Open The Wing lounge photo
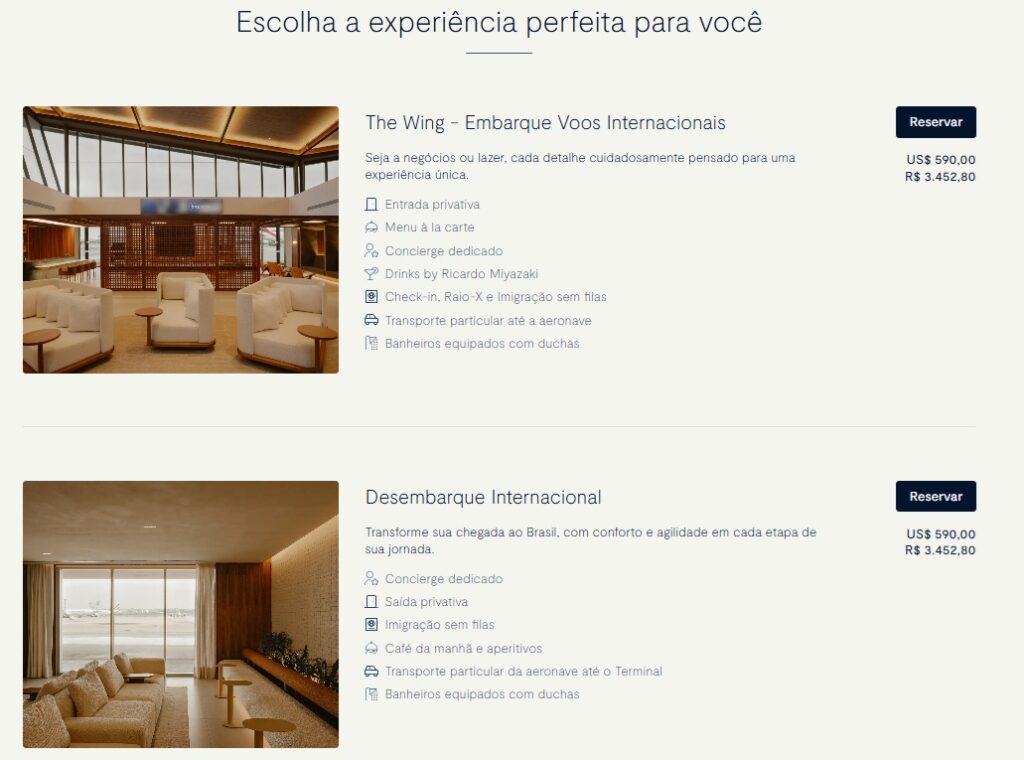Image resolution: width=1024 pixels, height=760 pixels. [180, 240]
